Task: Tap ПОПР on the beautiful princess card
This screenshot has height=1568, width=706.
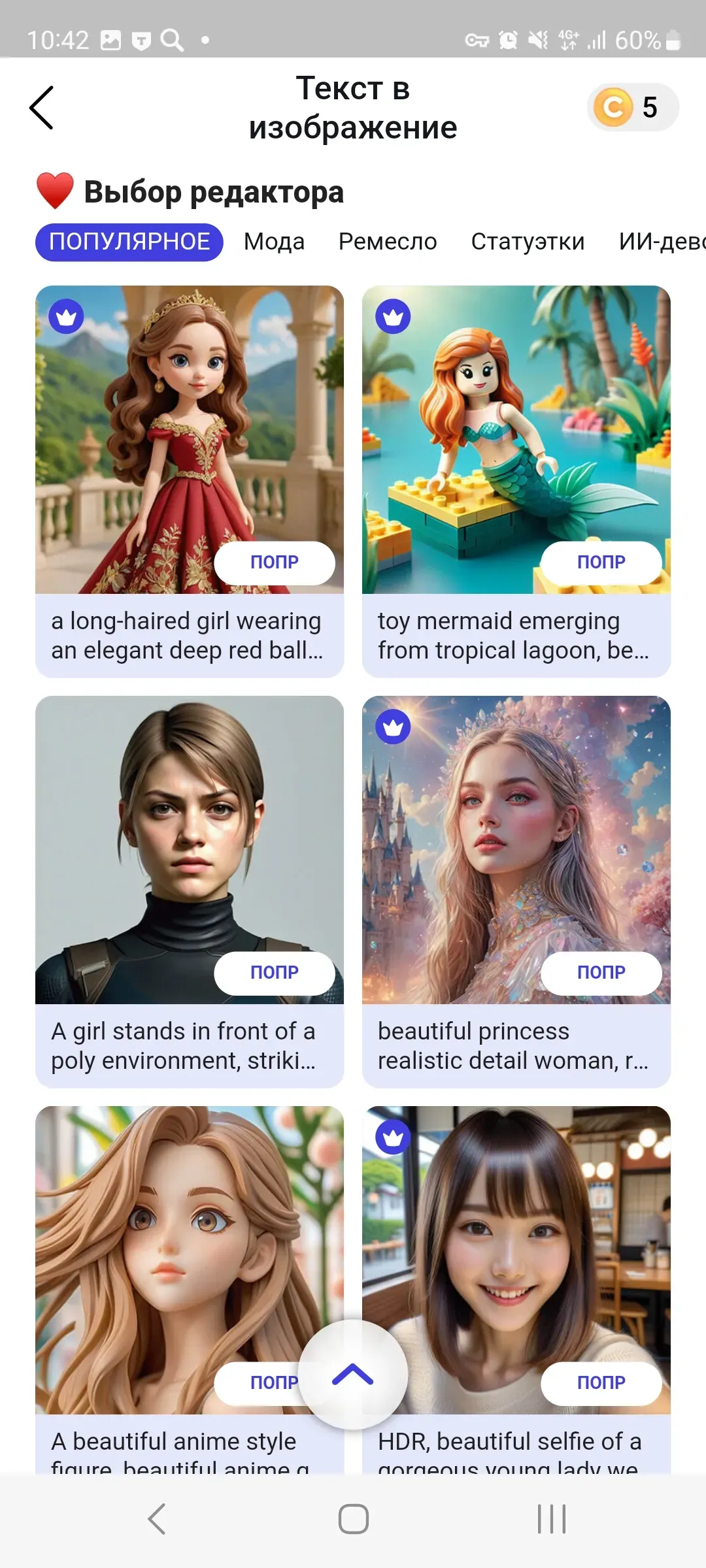Action: click(601, 973)
